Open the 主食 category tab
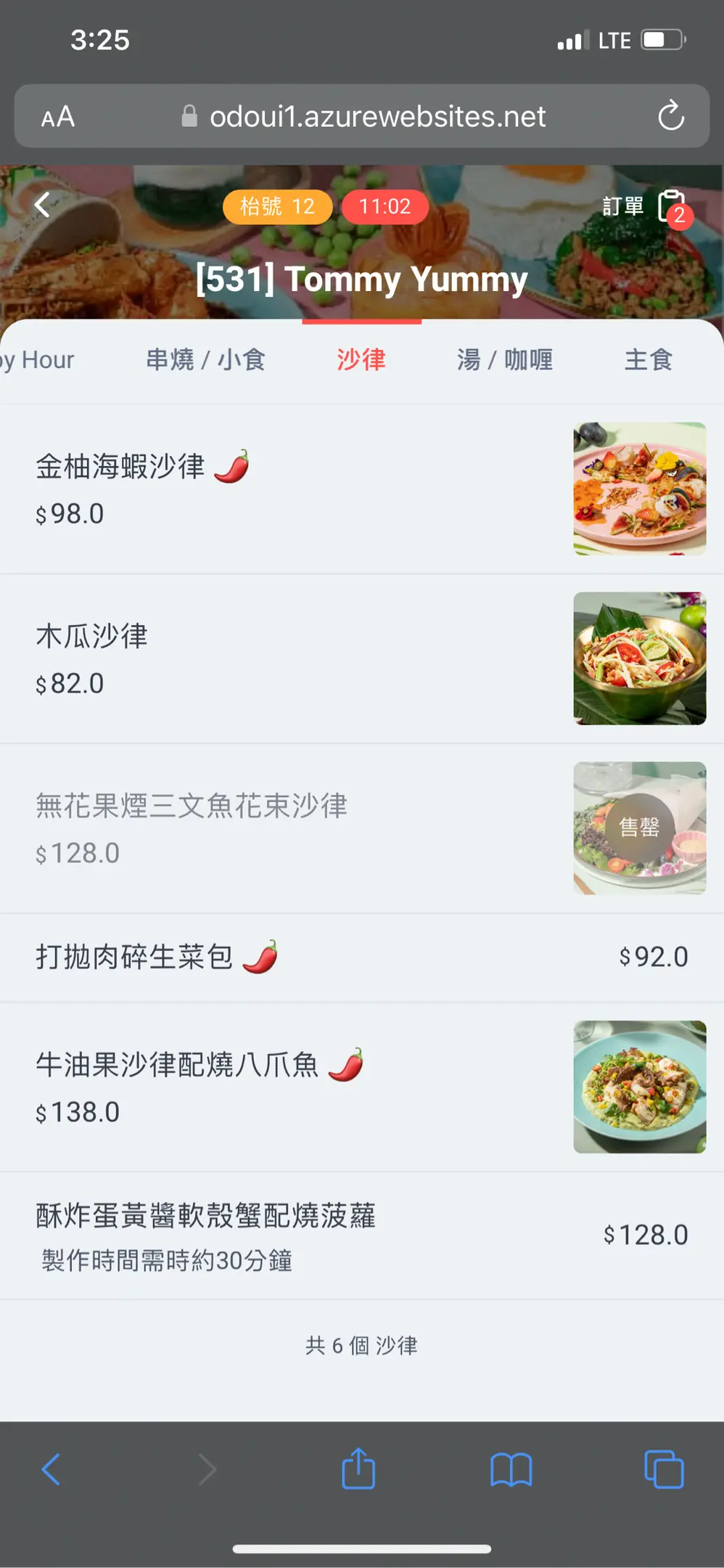Screen dimensions: 724x1568 click(648, 360)
